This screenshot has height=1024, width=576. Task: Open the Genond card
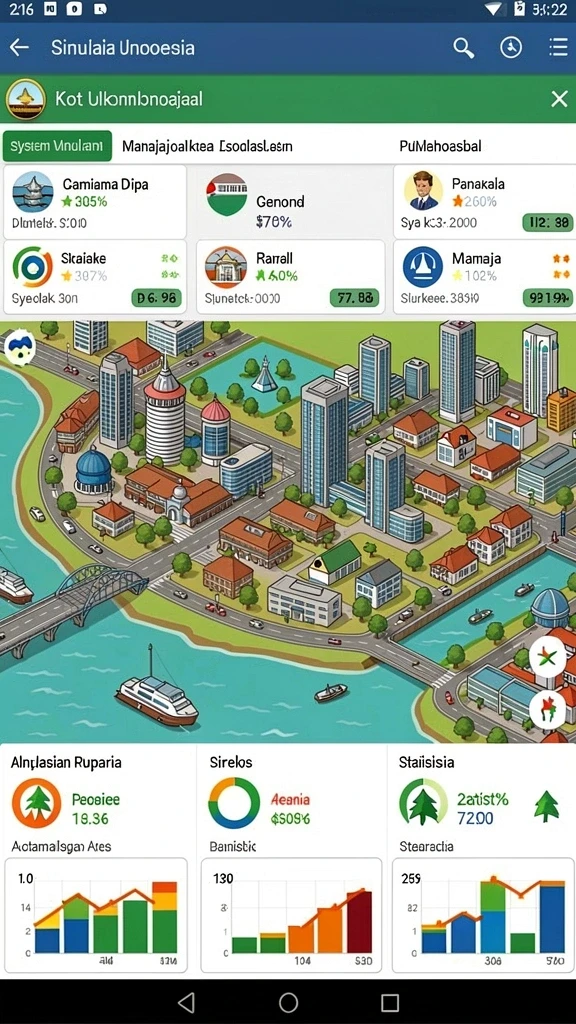tap(290, 202)
